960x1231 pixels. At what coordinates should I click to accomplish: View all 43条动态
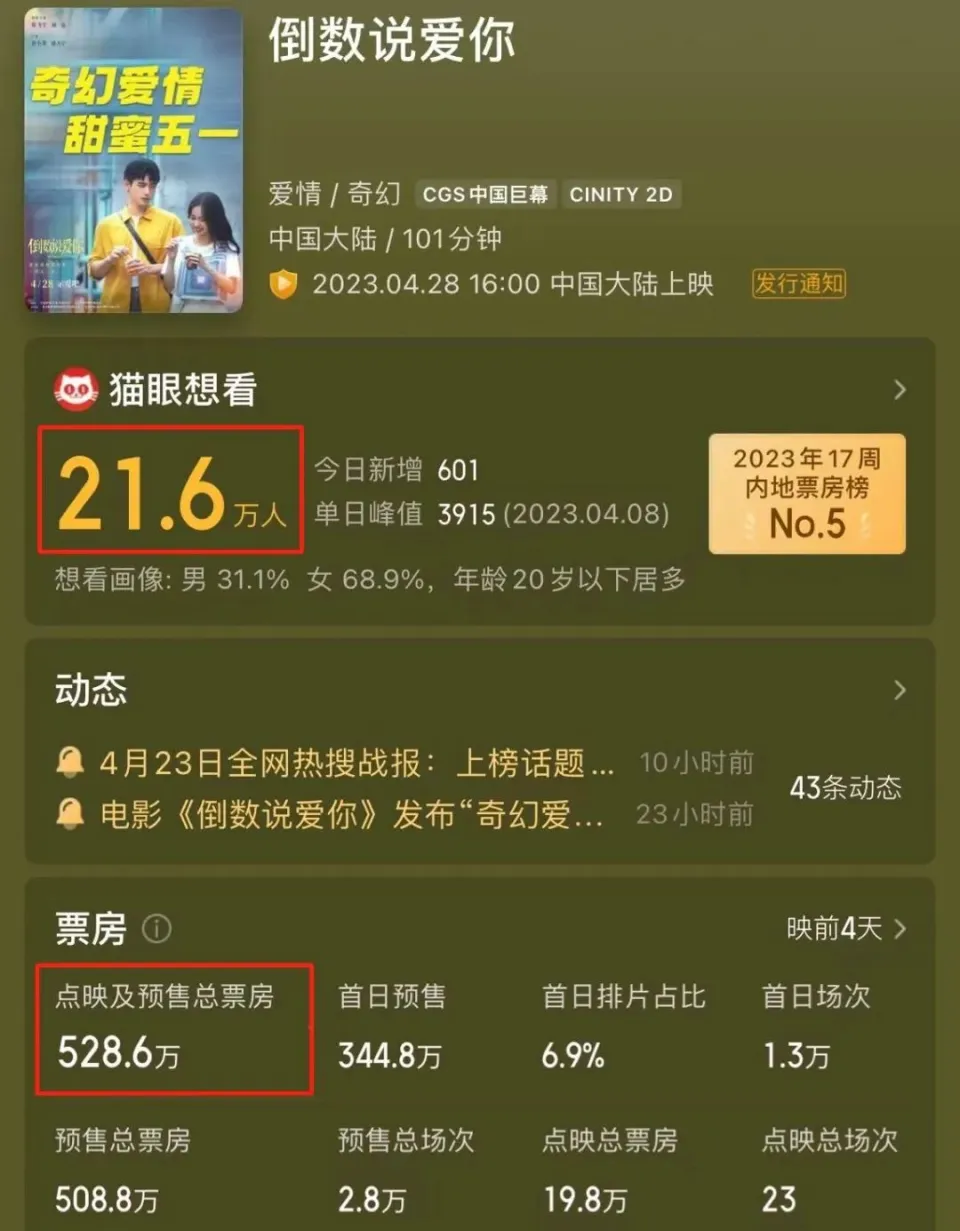845,788
